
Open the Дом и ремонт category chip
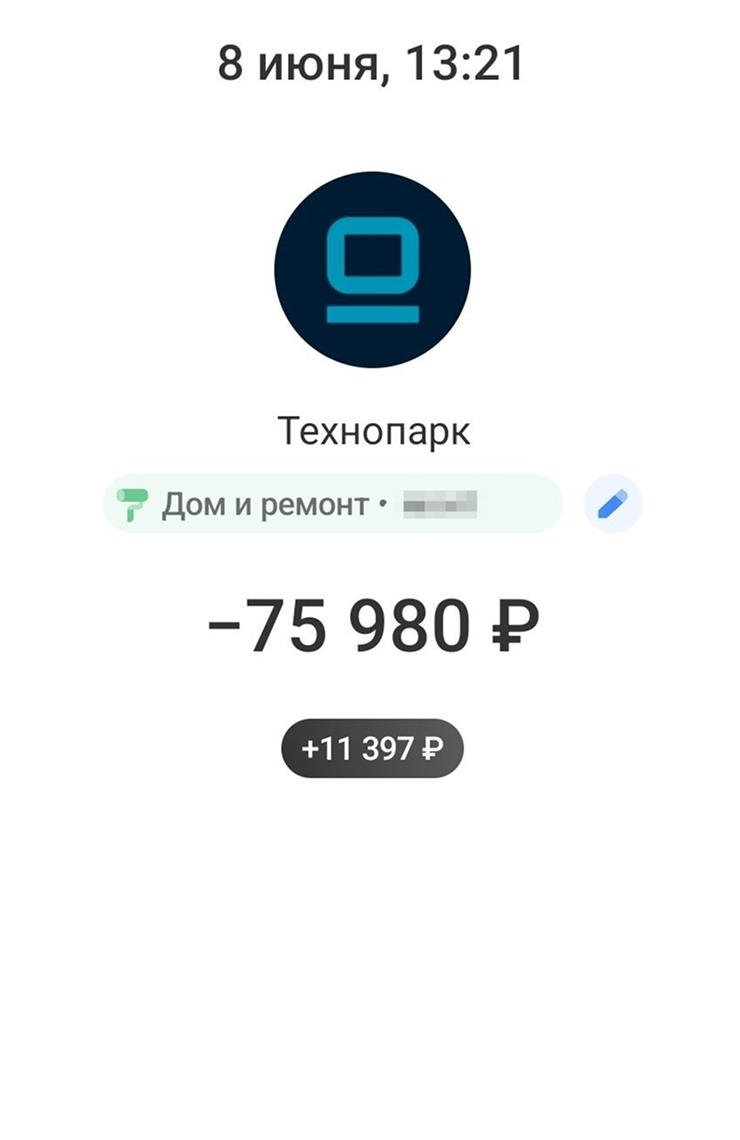332,504
